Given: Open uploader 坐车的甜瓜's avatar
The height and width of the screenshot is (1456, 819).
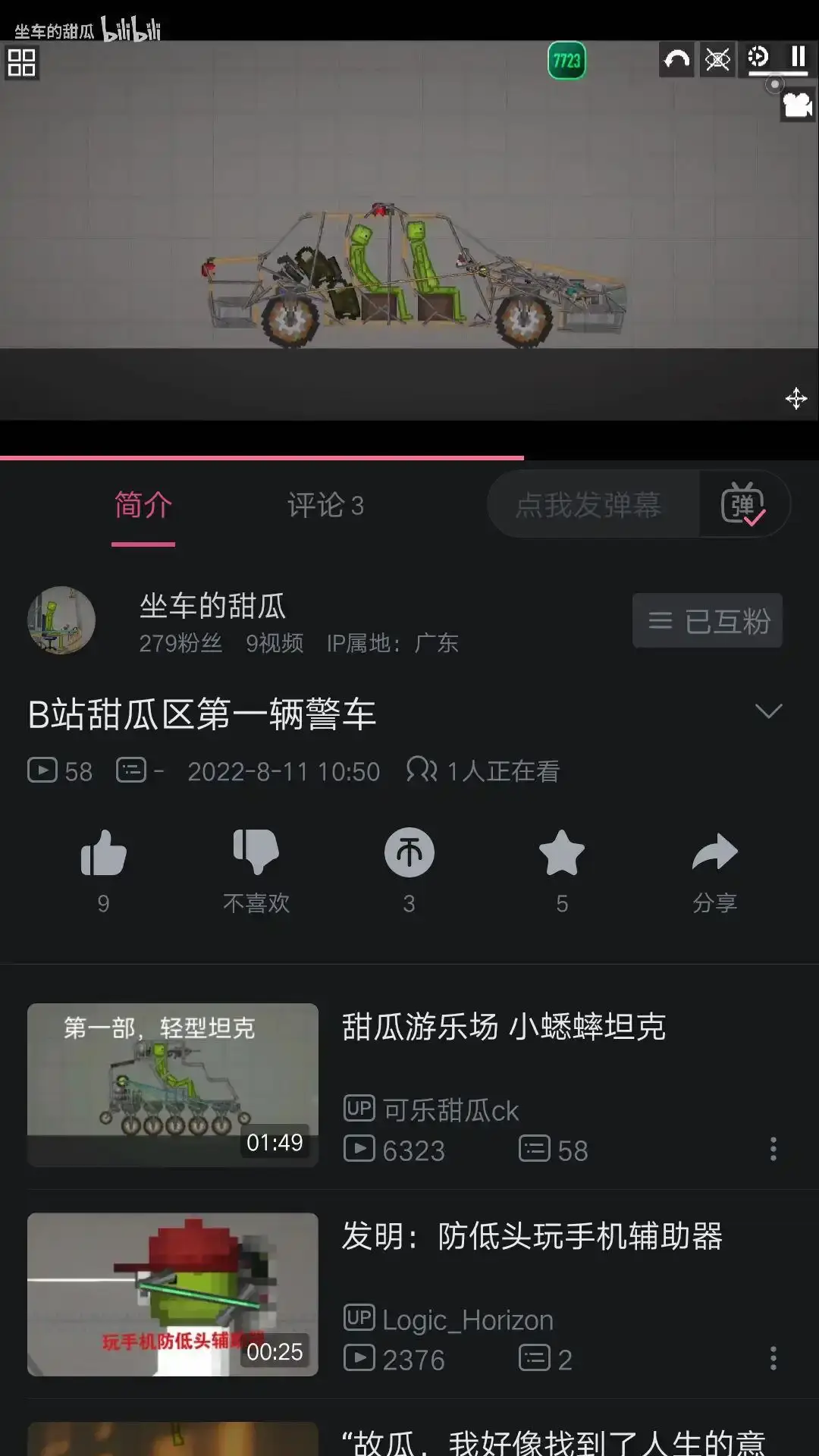Looking at the screenshot, I should click(61, 620).
